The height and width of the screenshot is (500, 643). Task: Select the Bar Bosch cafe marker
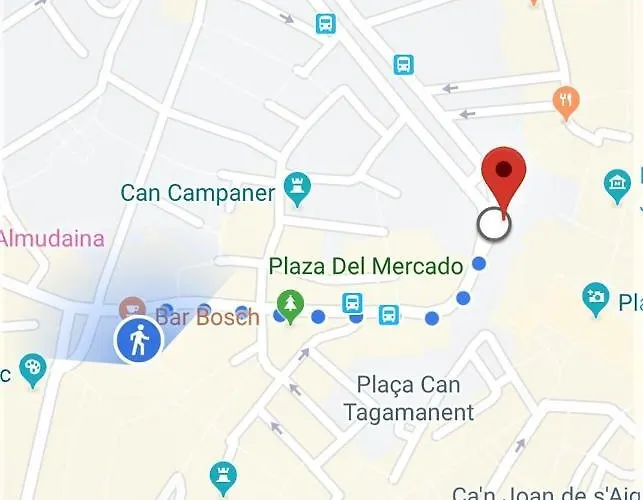coord(131,308)
